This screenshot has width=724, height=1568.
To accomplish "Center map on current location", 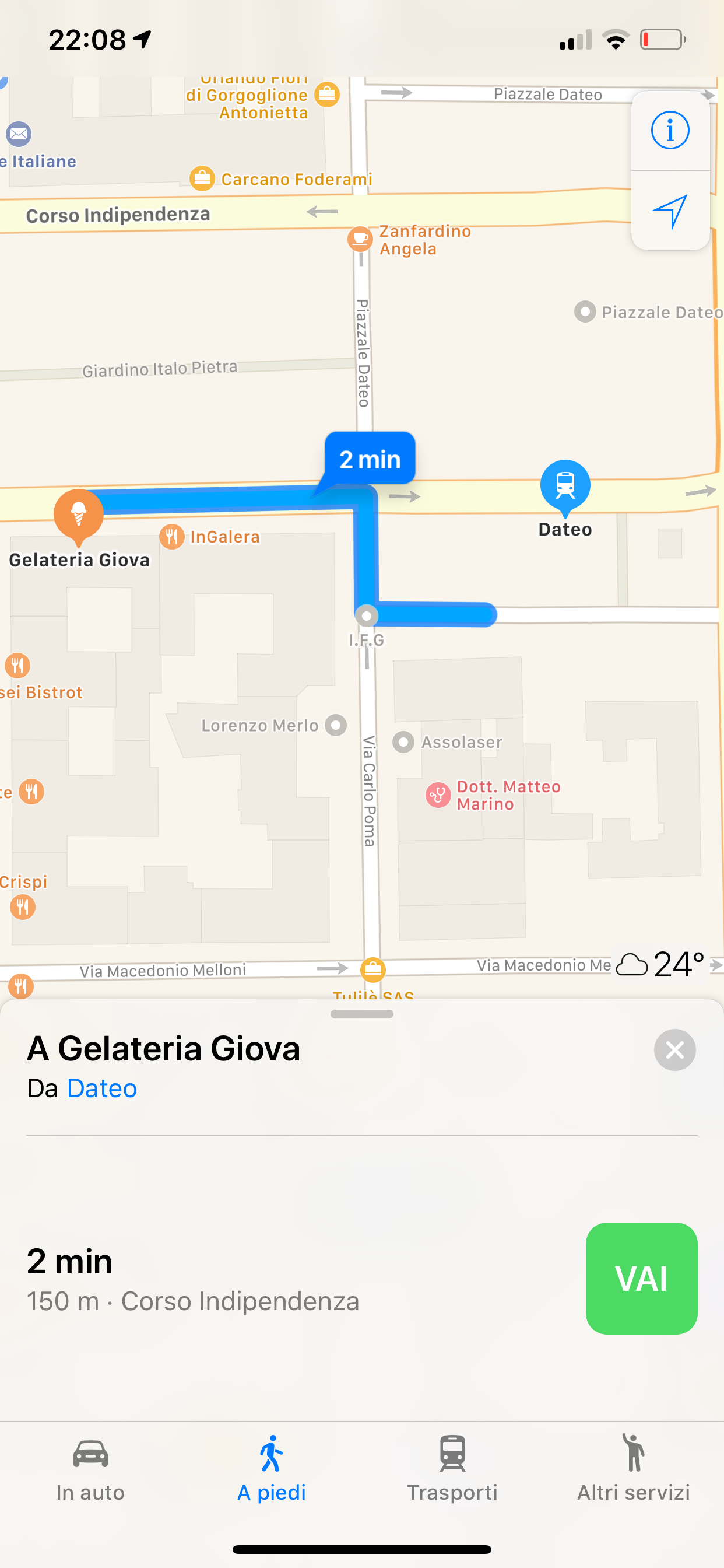I will [x=670, y=211].
